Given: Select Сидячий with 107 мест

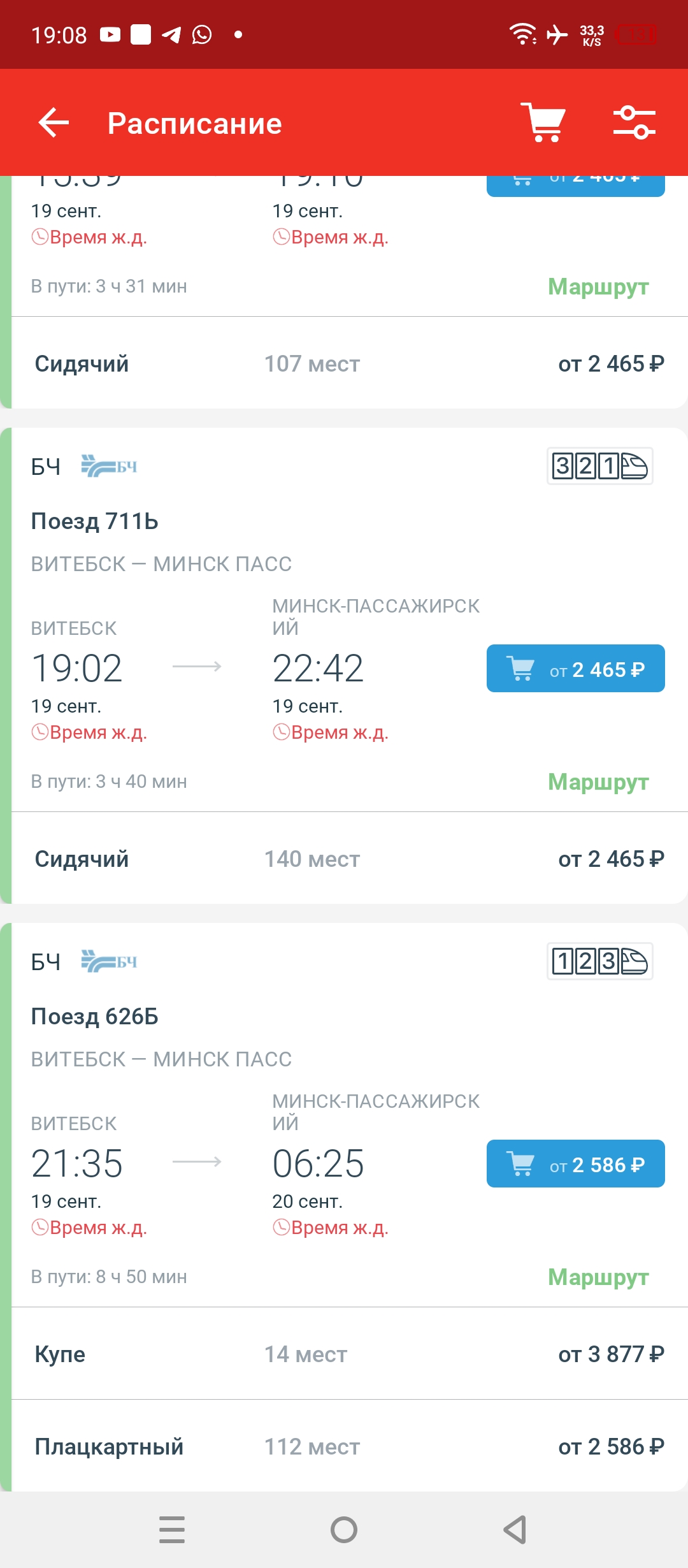Looking at the screenshot, I should tap(349, 364).
